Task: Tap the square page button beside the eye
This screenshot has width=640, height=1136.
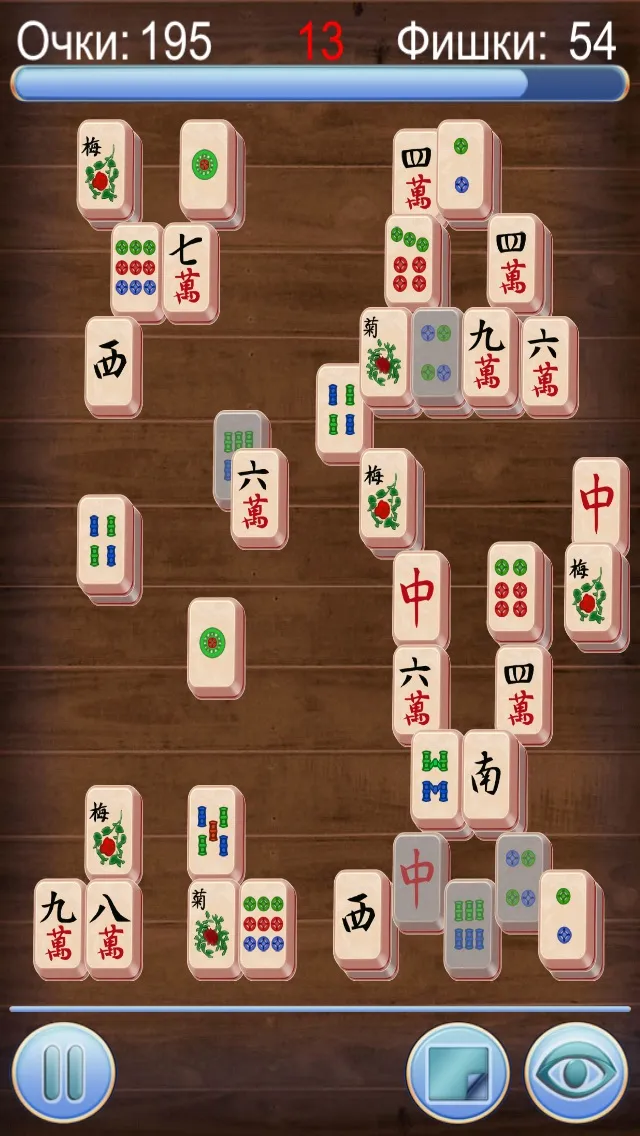Action: (458, 1073)
